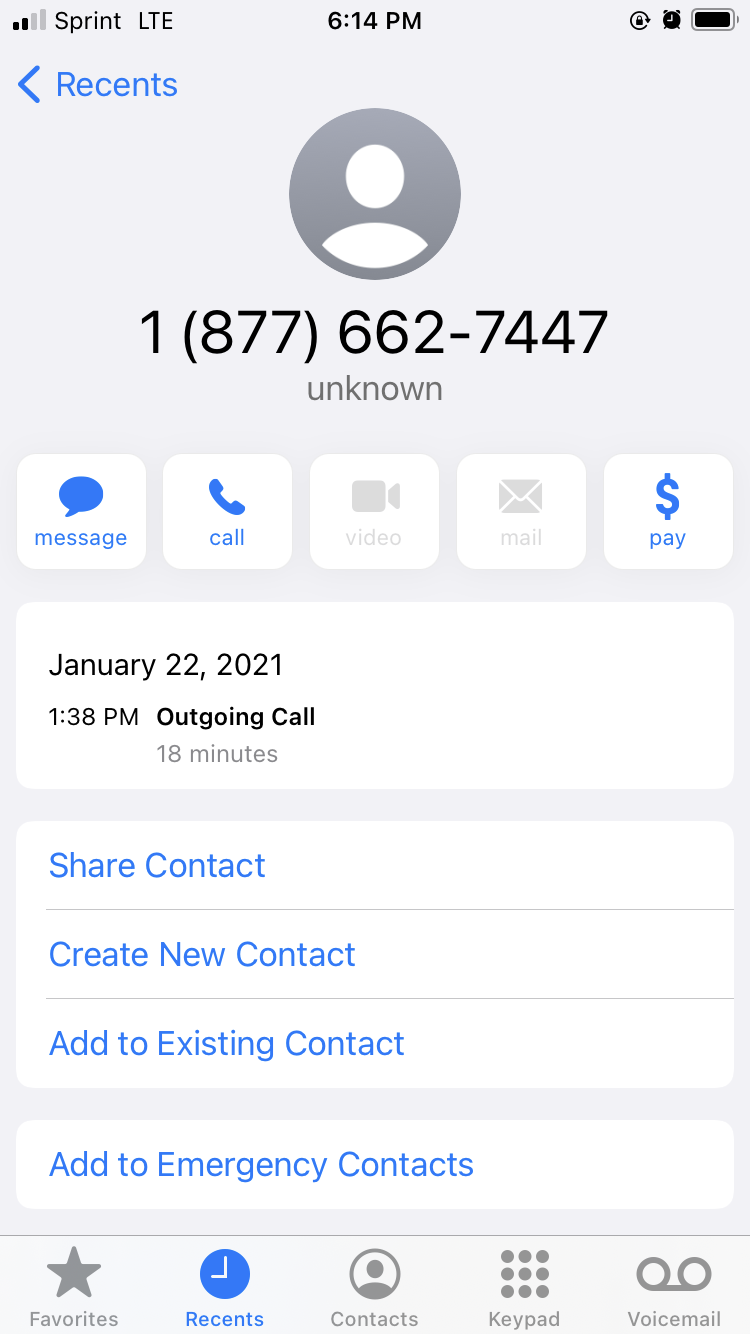Image resolution: width=750 pixels, height=1334 pixels.
Task: Call 1 (877) 662-7447
Action: pyautogui.click(x=227, y=511)
